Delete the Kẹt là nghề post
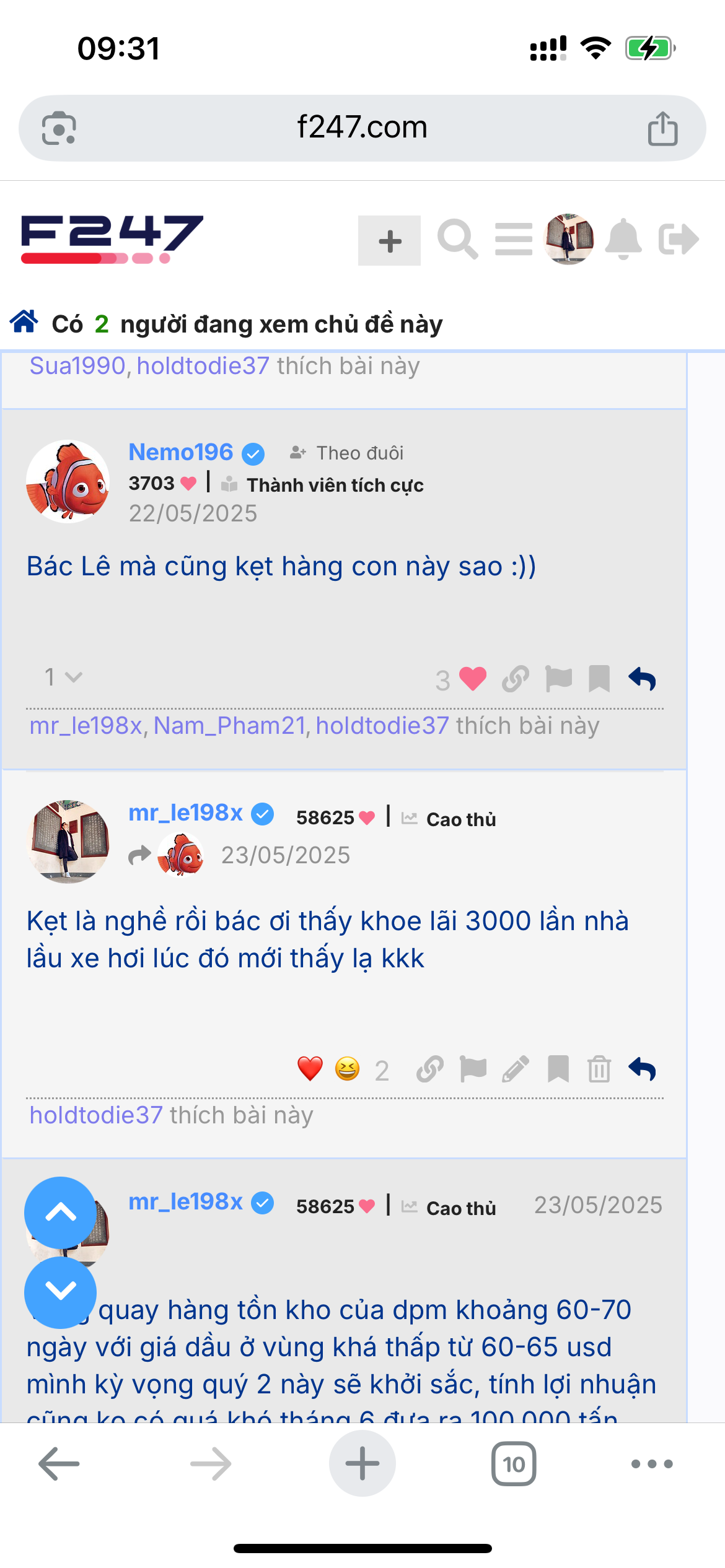 click(x=599, y=1069)
